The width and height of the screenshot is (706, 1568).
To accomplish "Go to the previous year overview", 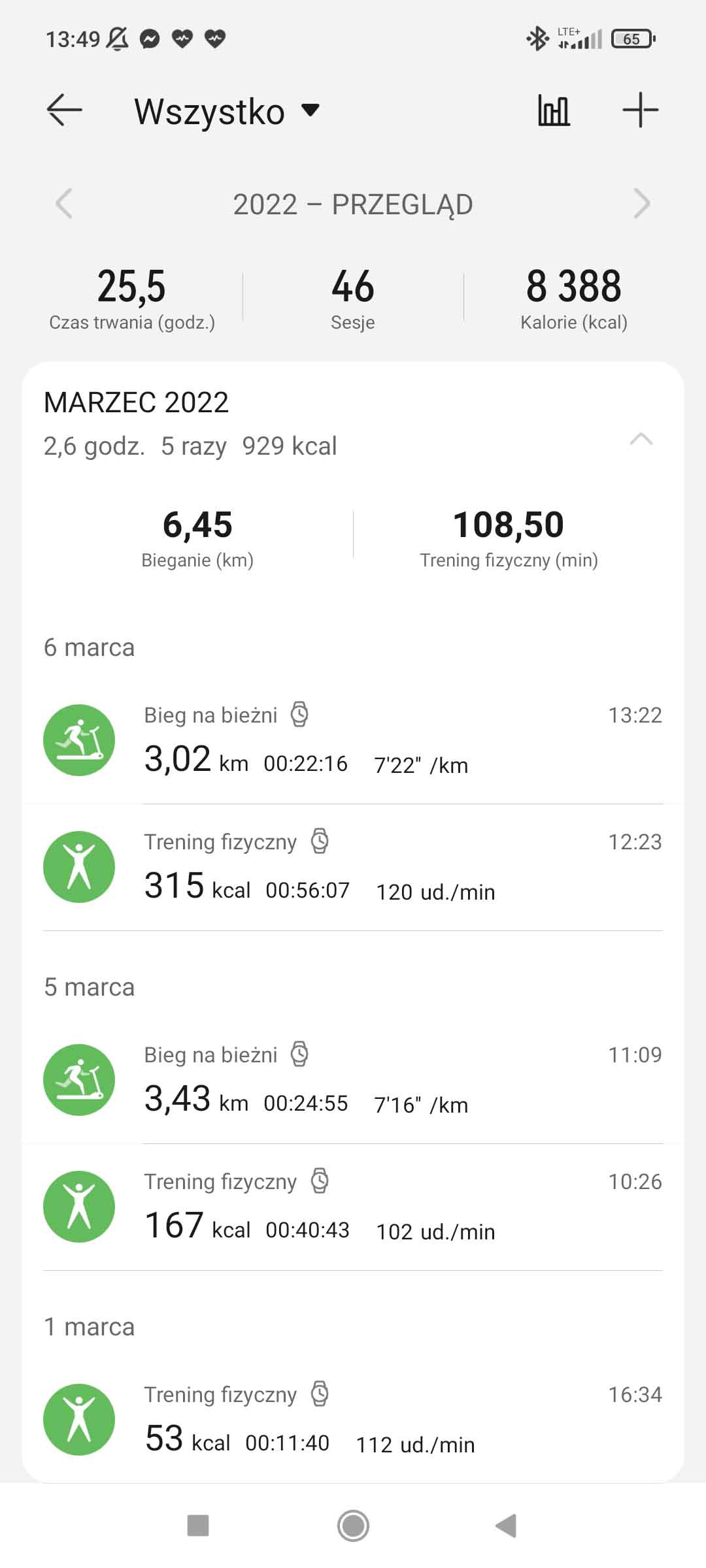I will tap(64, 204).
